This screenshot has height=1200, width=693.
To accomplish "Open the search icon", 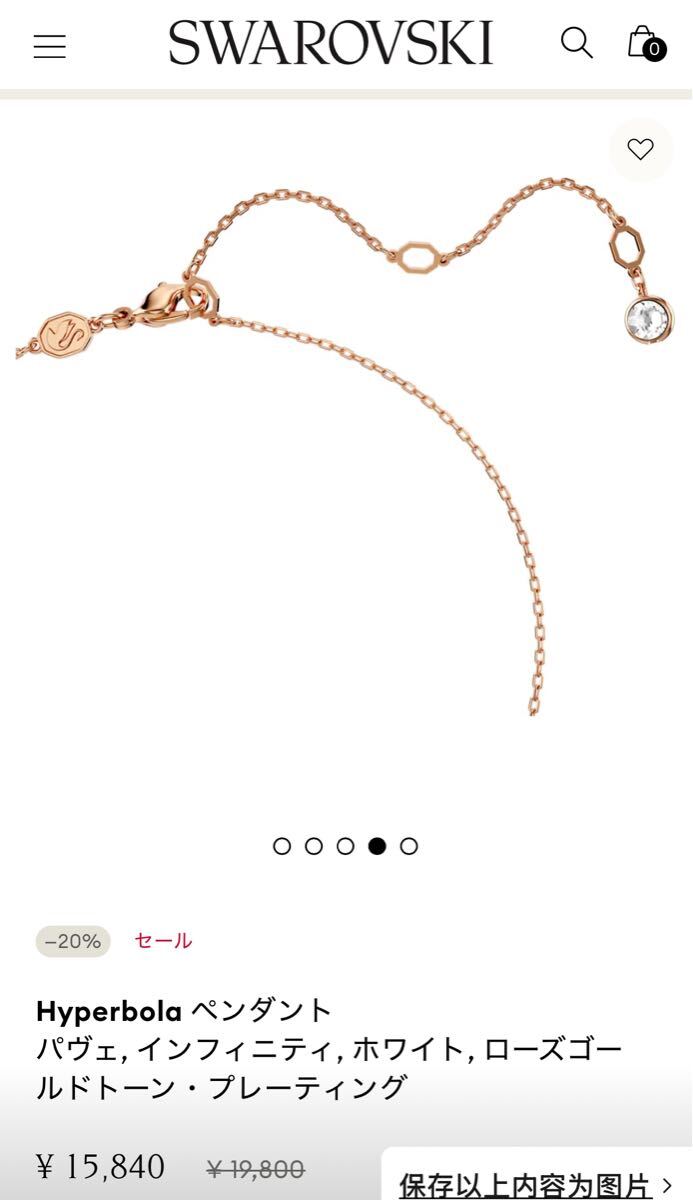I will (x=576, y=43).
